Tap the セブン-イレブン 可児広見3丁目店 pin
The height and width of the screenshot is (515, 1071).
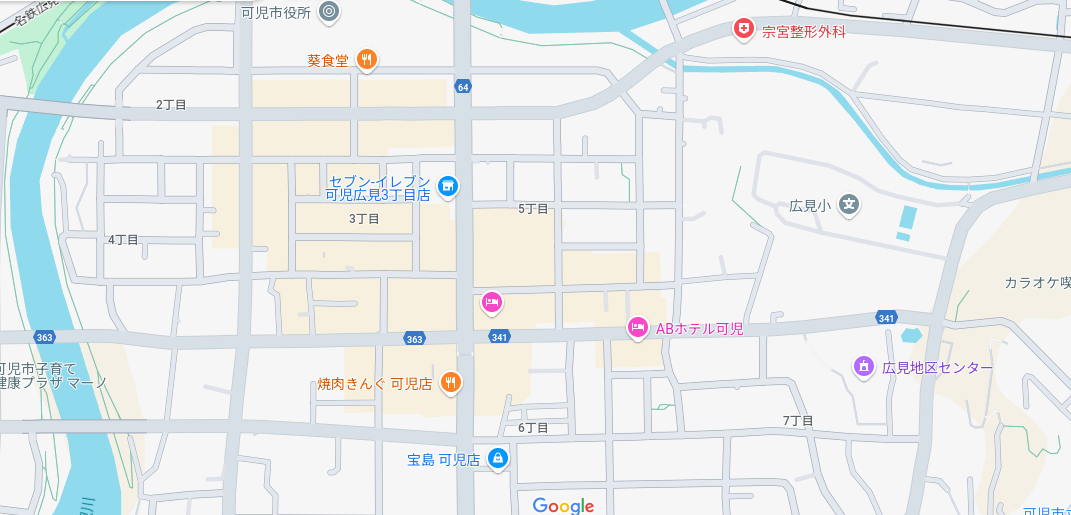pos(449,185)
